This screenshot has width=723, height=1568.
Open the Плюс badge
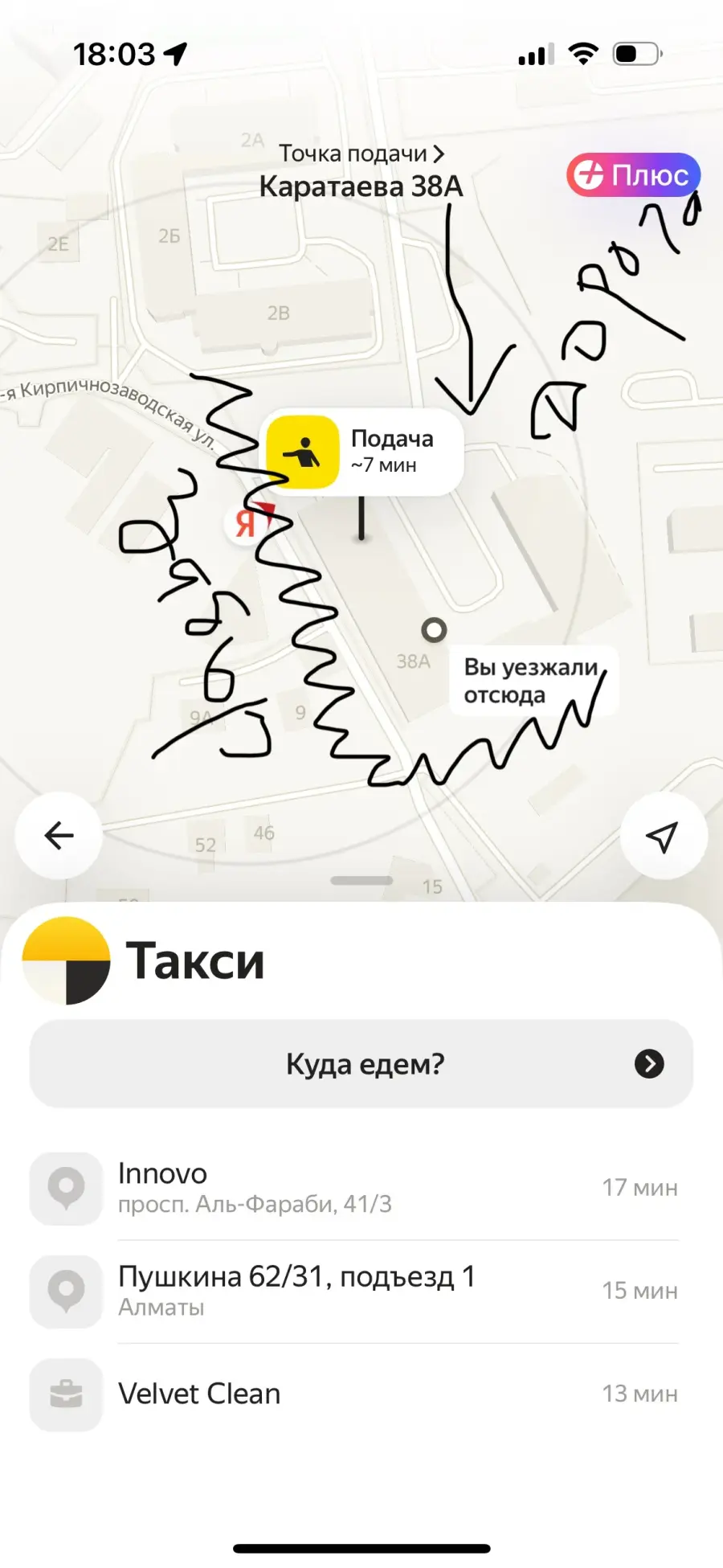click(x=633, y=174)
